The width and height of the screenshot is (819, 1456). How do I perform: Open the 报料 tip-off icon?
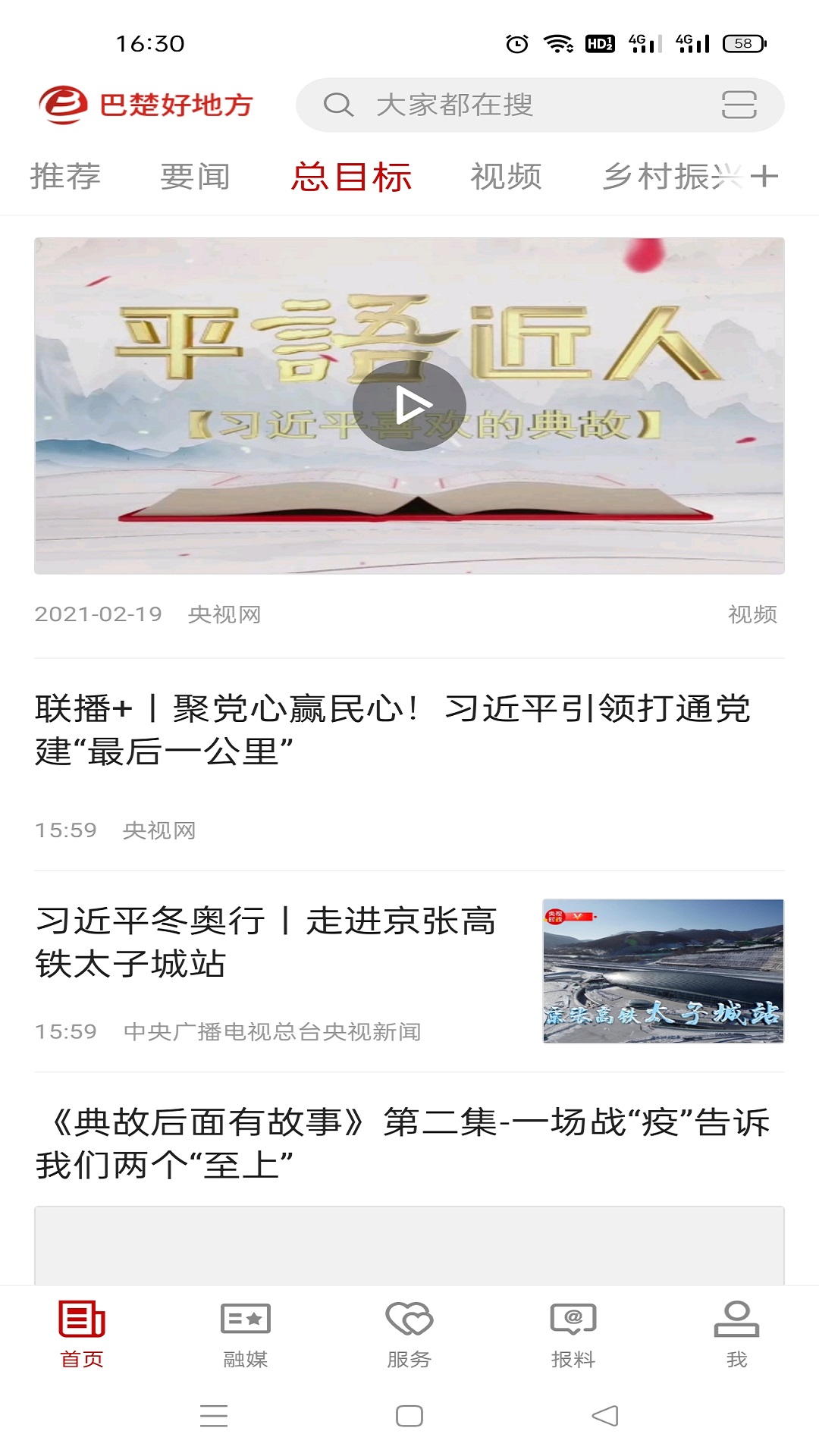[x=573, y=1335]
